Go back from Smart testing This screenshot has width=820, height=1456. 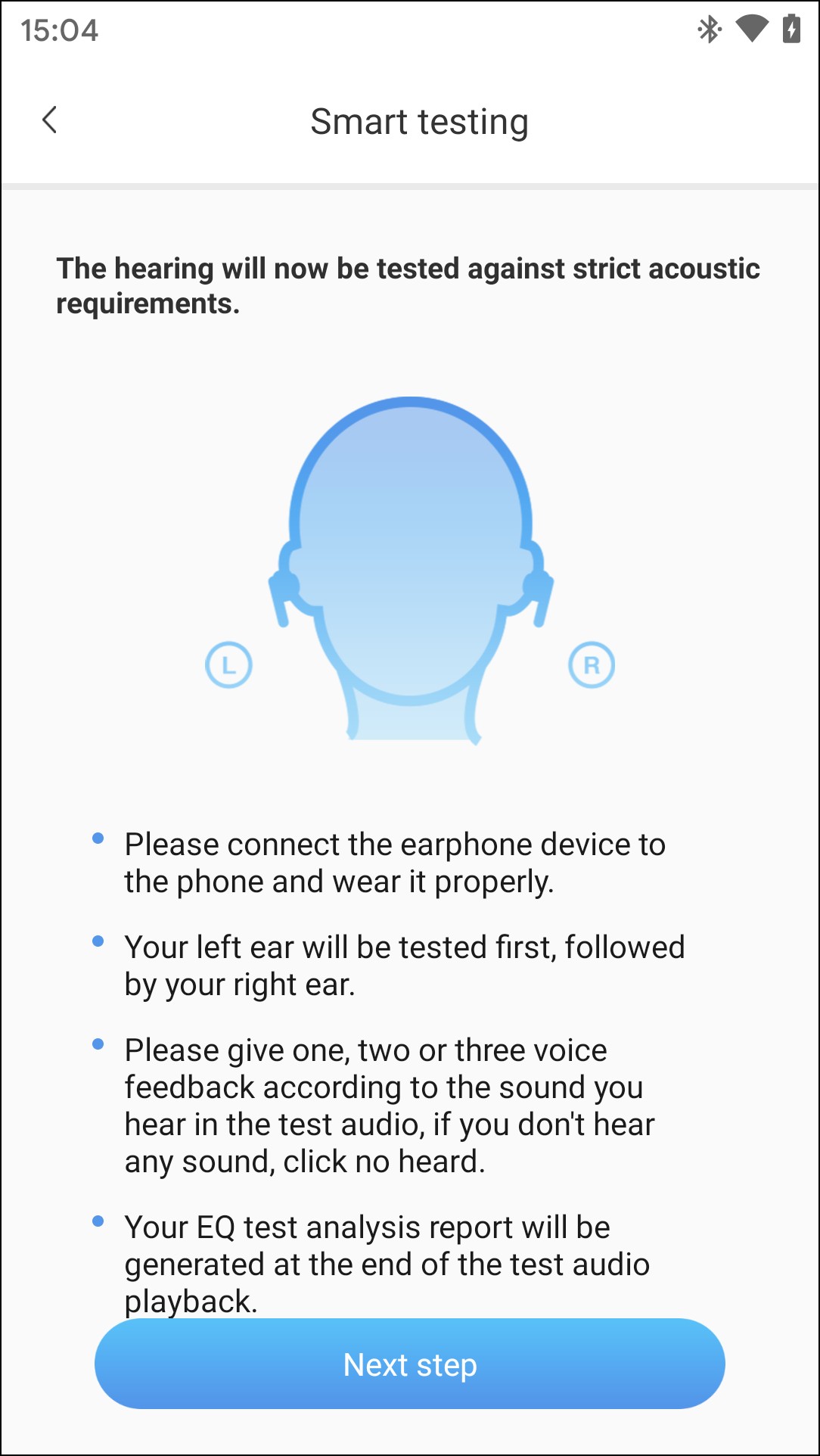[50, 120]
